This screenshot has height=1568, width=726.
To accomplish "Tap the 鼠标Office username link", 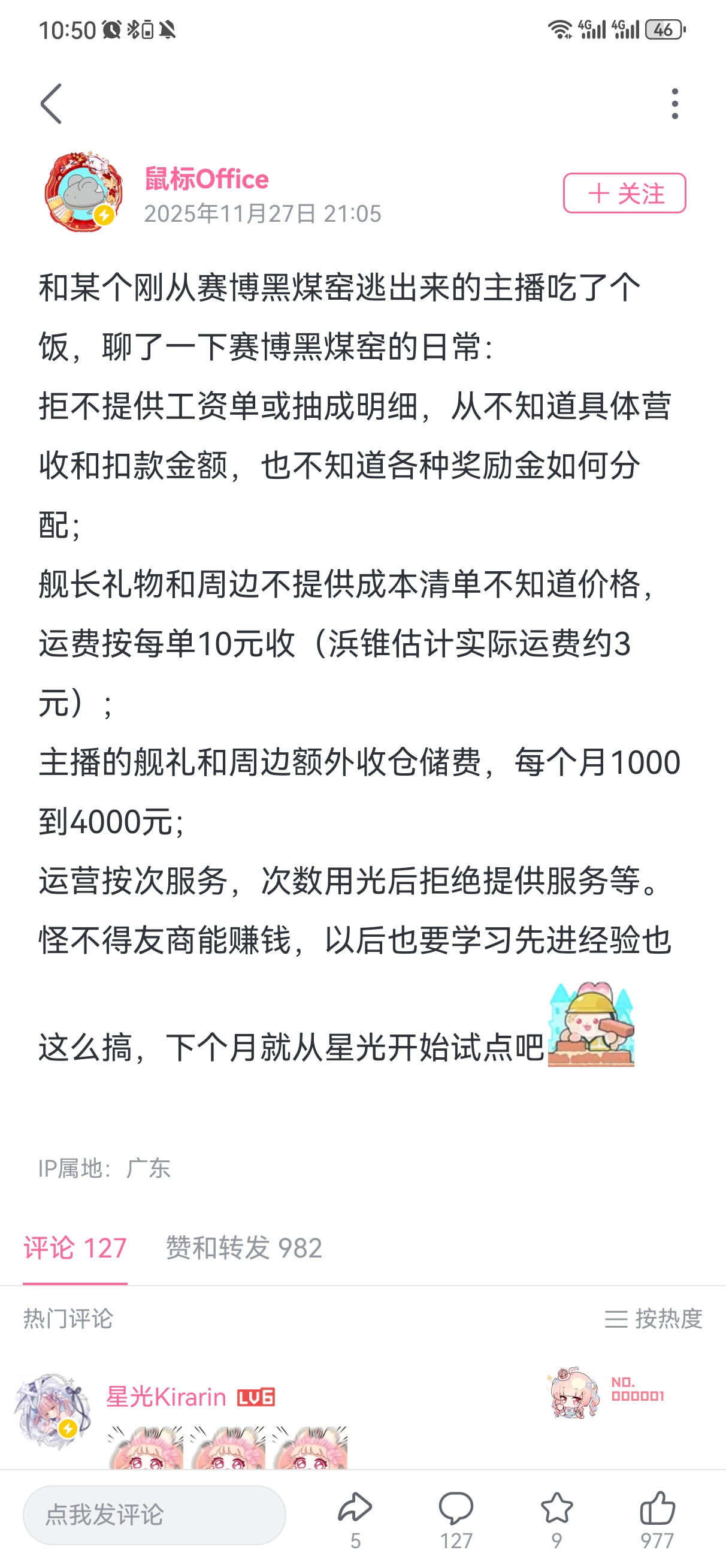I will [206, 179].
